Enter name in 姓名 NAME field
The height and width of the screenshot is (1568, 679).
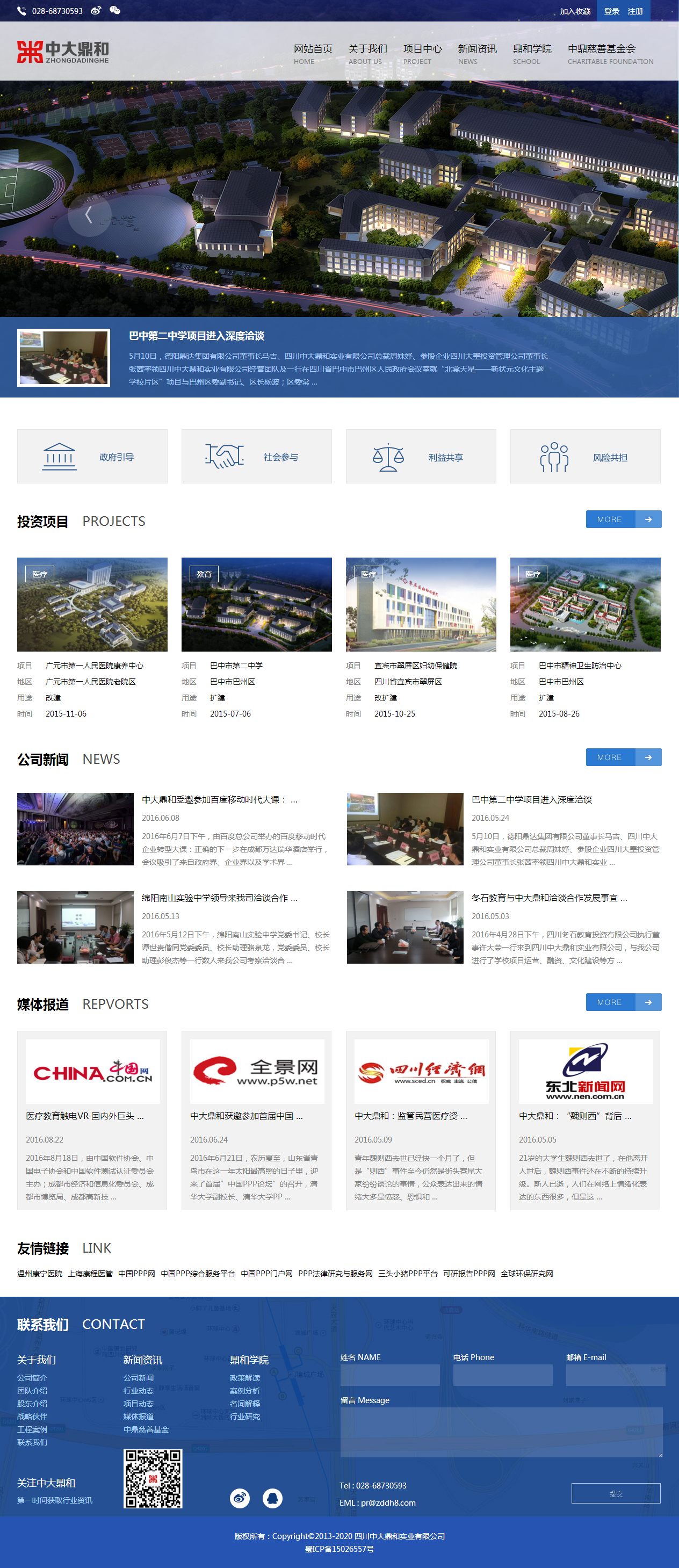[390, 1375]
